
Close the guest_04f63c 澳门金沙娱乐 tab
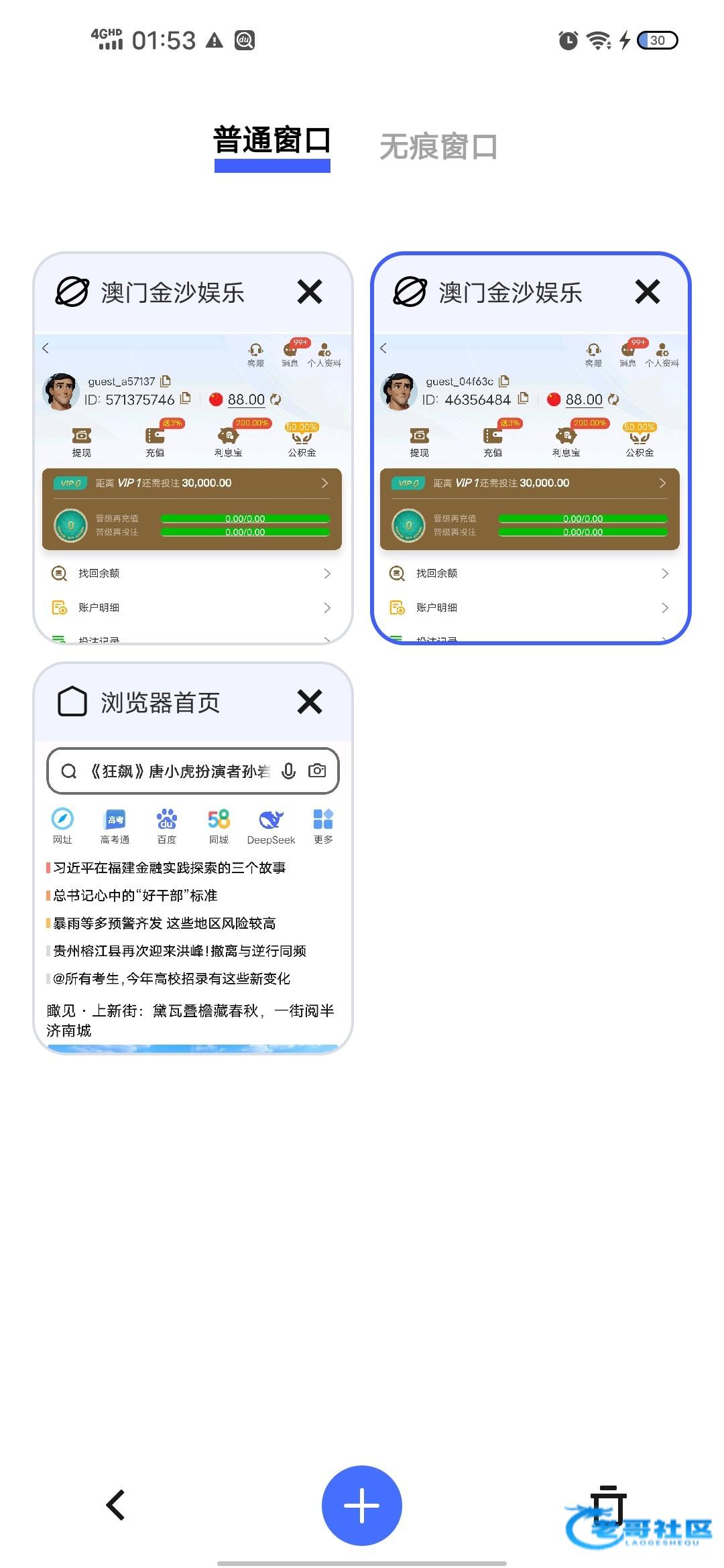648,292
